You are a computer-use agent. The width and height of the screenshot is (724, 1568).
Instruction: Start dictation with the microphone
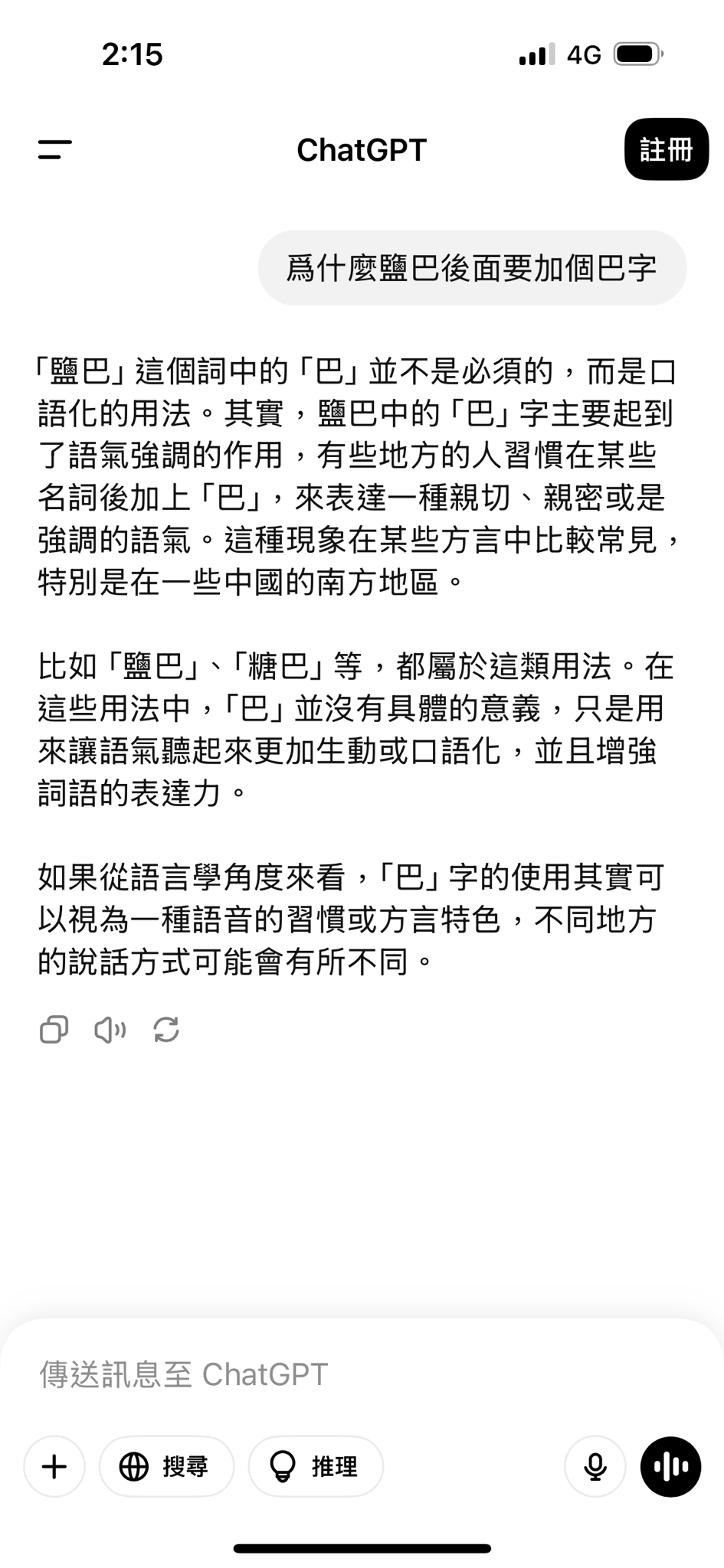(x=595, y=1467)
